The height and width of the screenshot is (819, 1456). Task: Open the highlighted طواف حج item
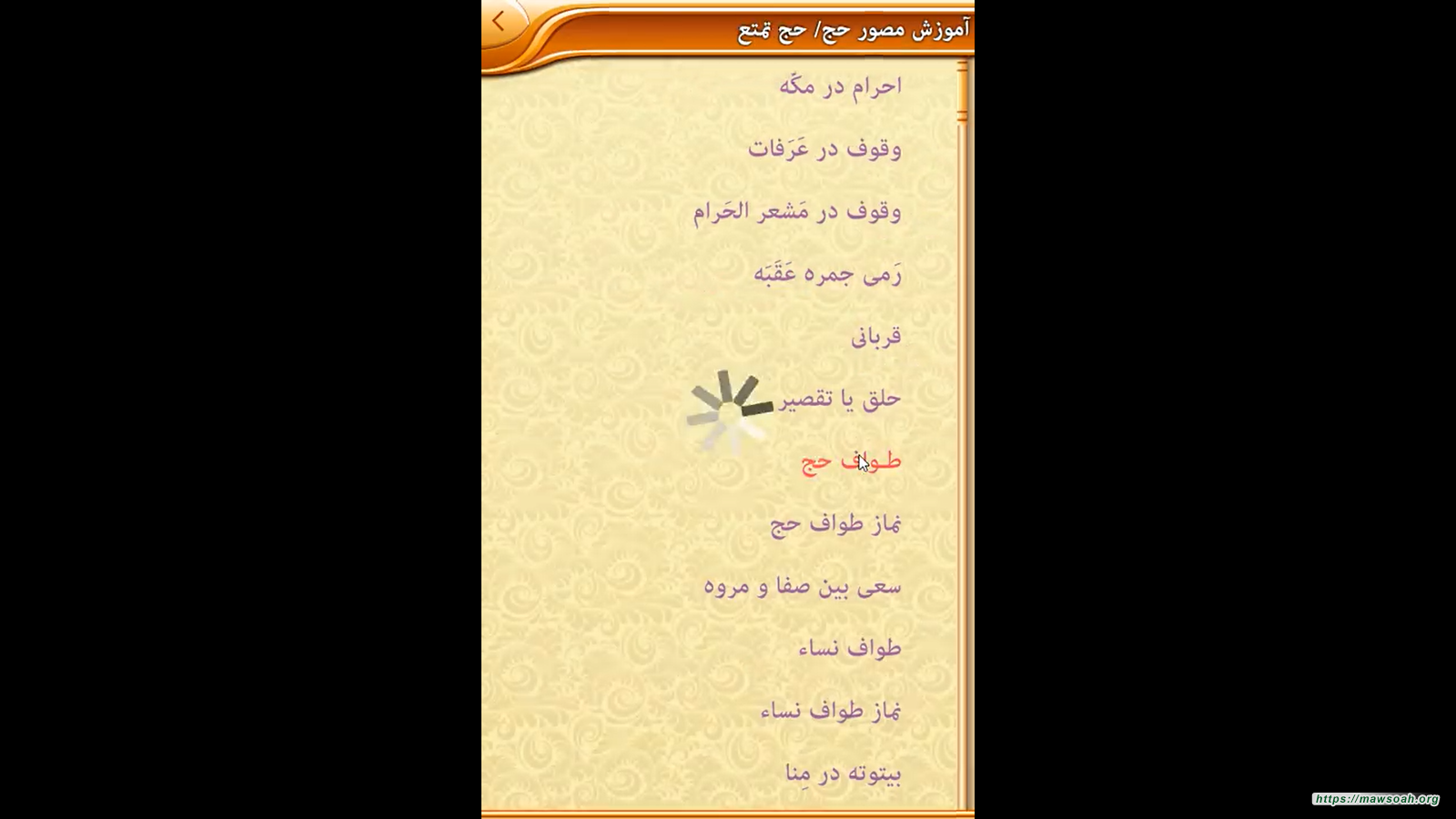850,461
